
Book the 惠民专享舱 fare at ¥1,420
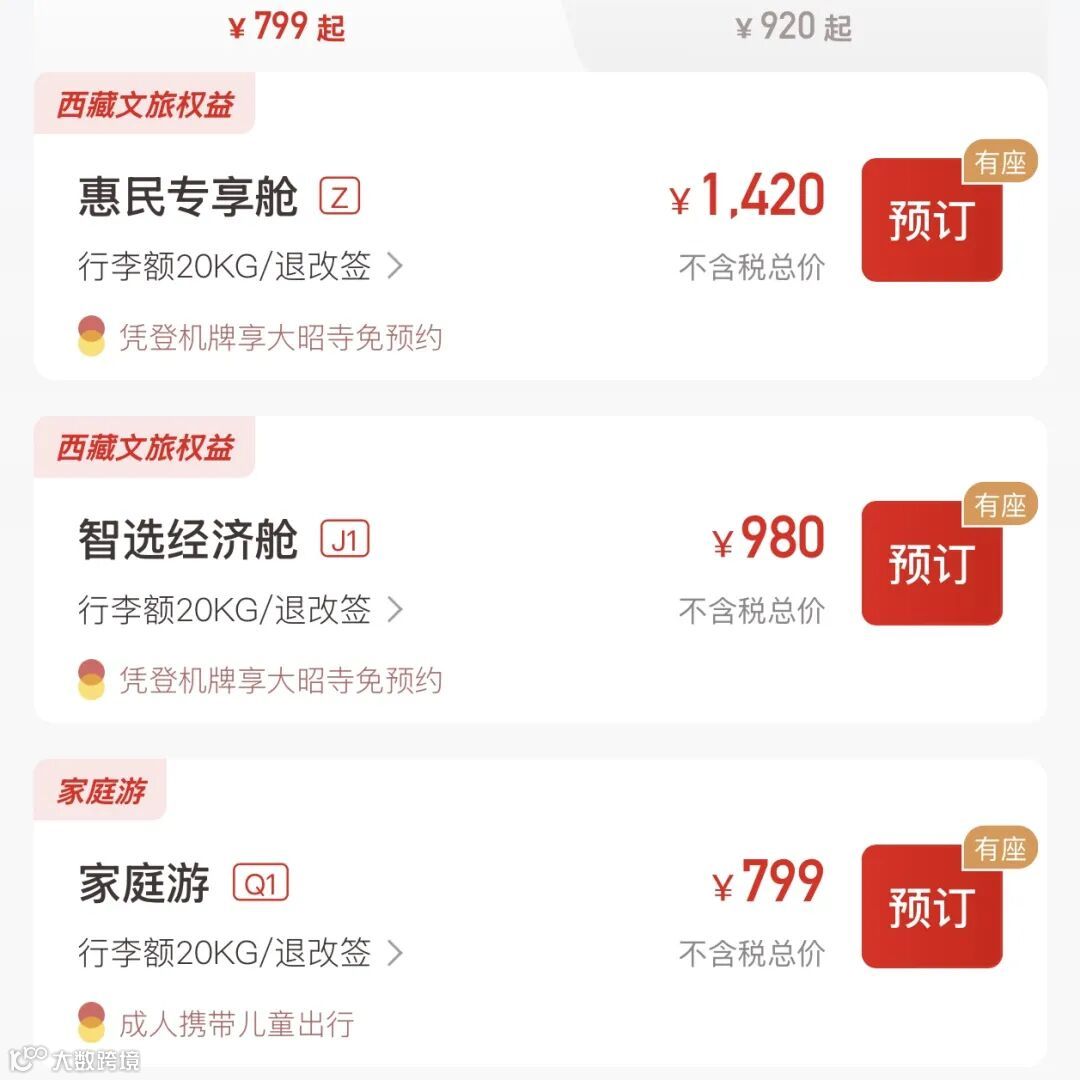coord(931,220)
